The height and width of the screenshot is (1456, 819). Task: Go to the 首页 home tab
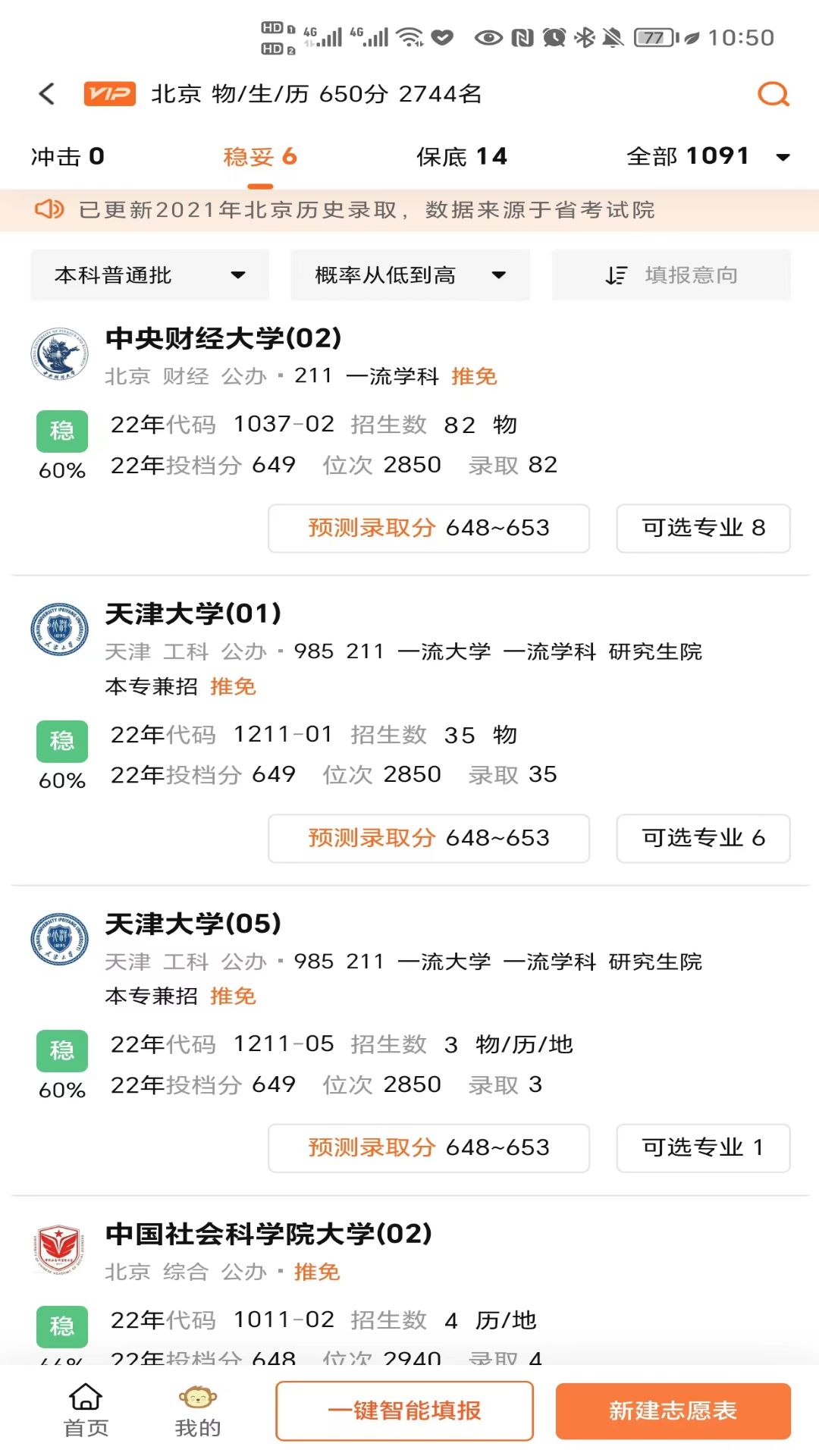86,1410
